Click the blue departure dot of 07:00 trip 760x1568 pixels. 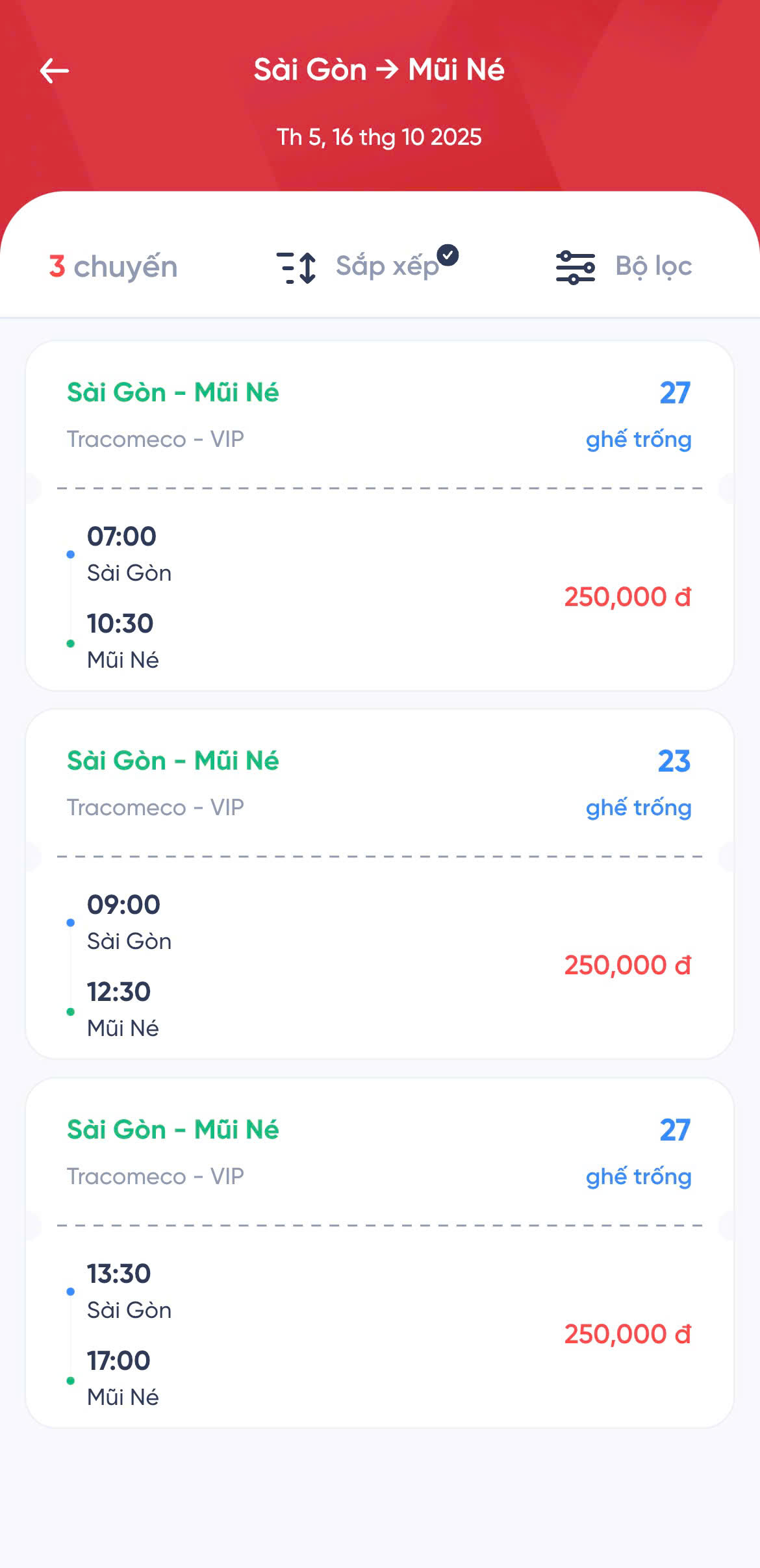tap(70, 554)
